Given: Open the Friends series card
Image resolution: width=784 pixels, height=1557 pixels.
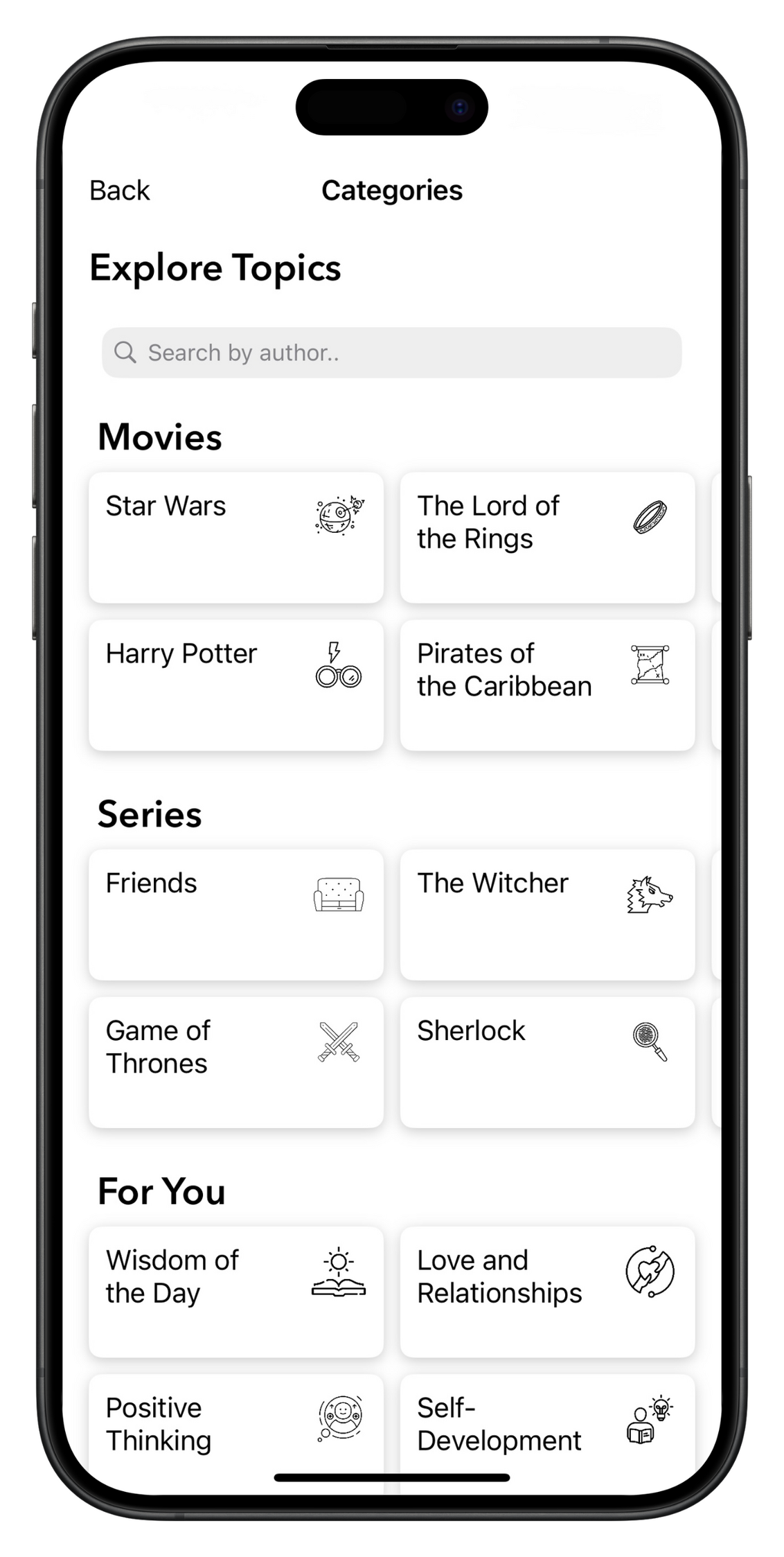Looking at the screenshot, I should coord(235,914).
